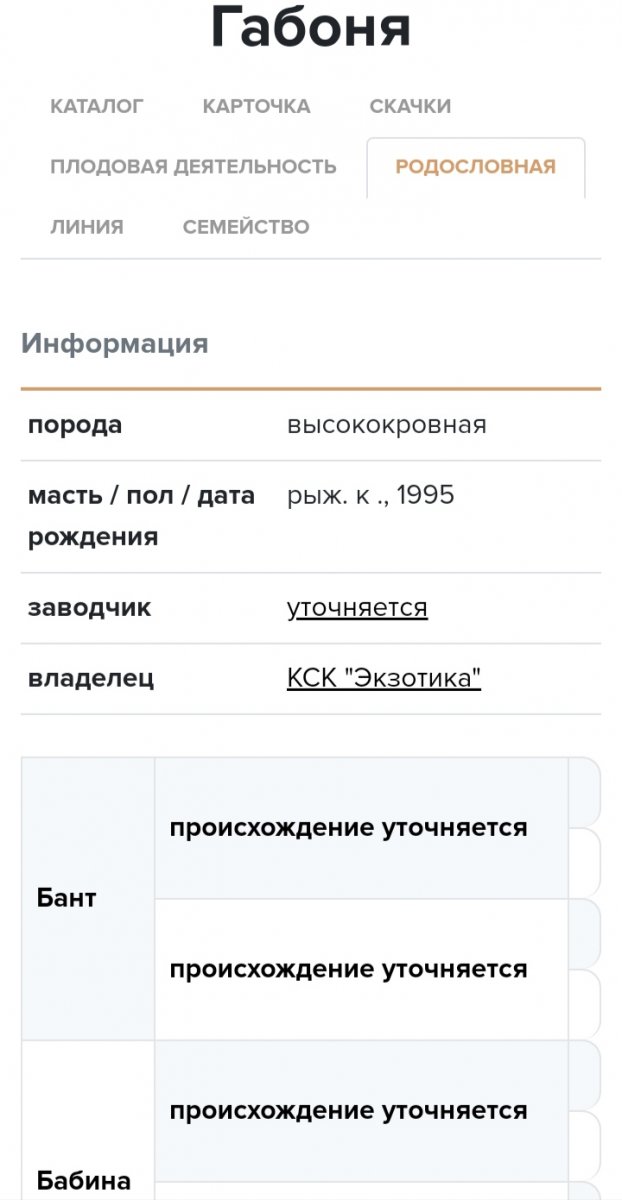622x1200 pixels.
Task: Open the КСК "Экзотика" owner link
Action: [384, 679]
